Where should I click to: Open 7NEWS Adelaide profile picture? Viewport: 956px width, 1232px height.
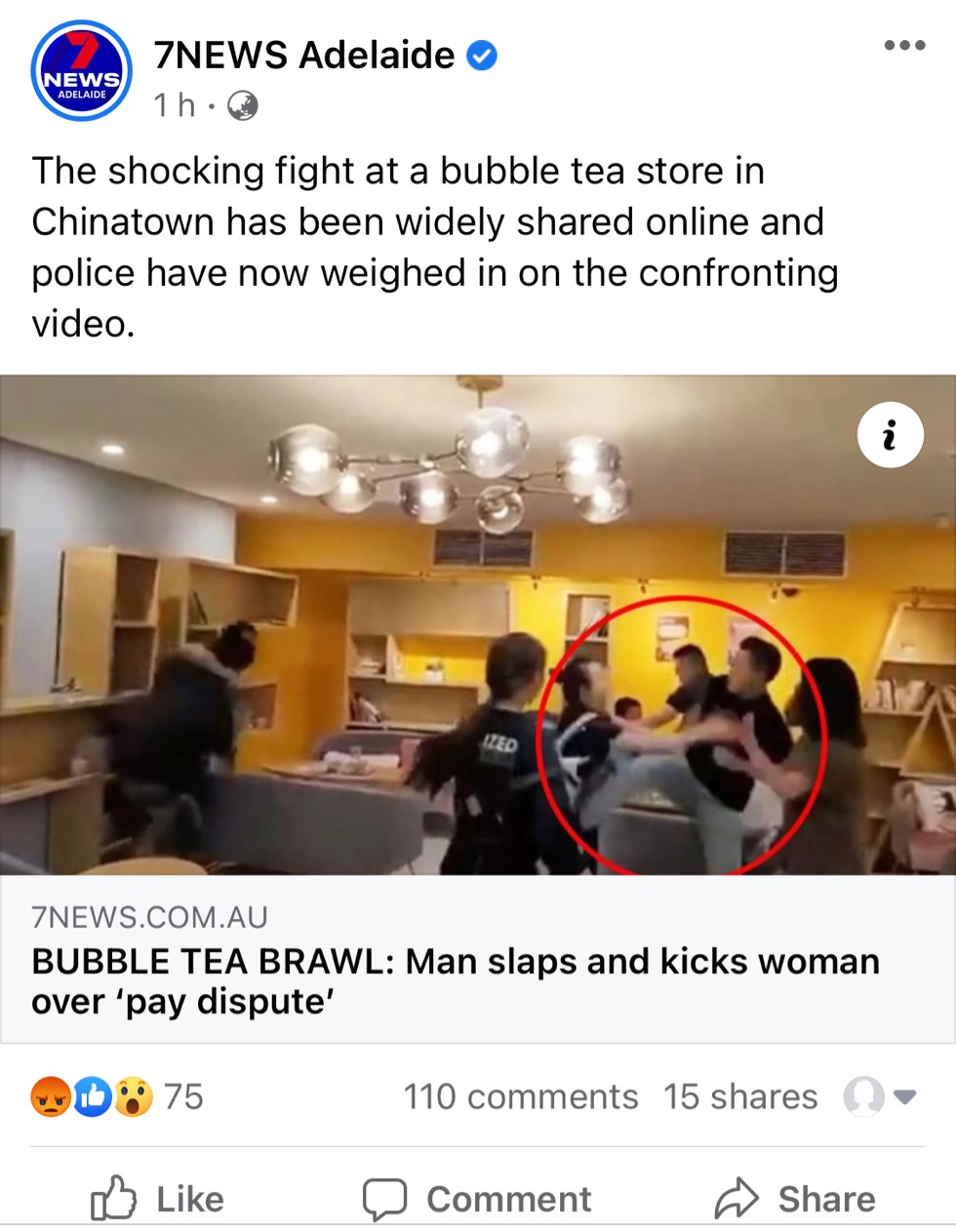(82, 71)
